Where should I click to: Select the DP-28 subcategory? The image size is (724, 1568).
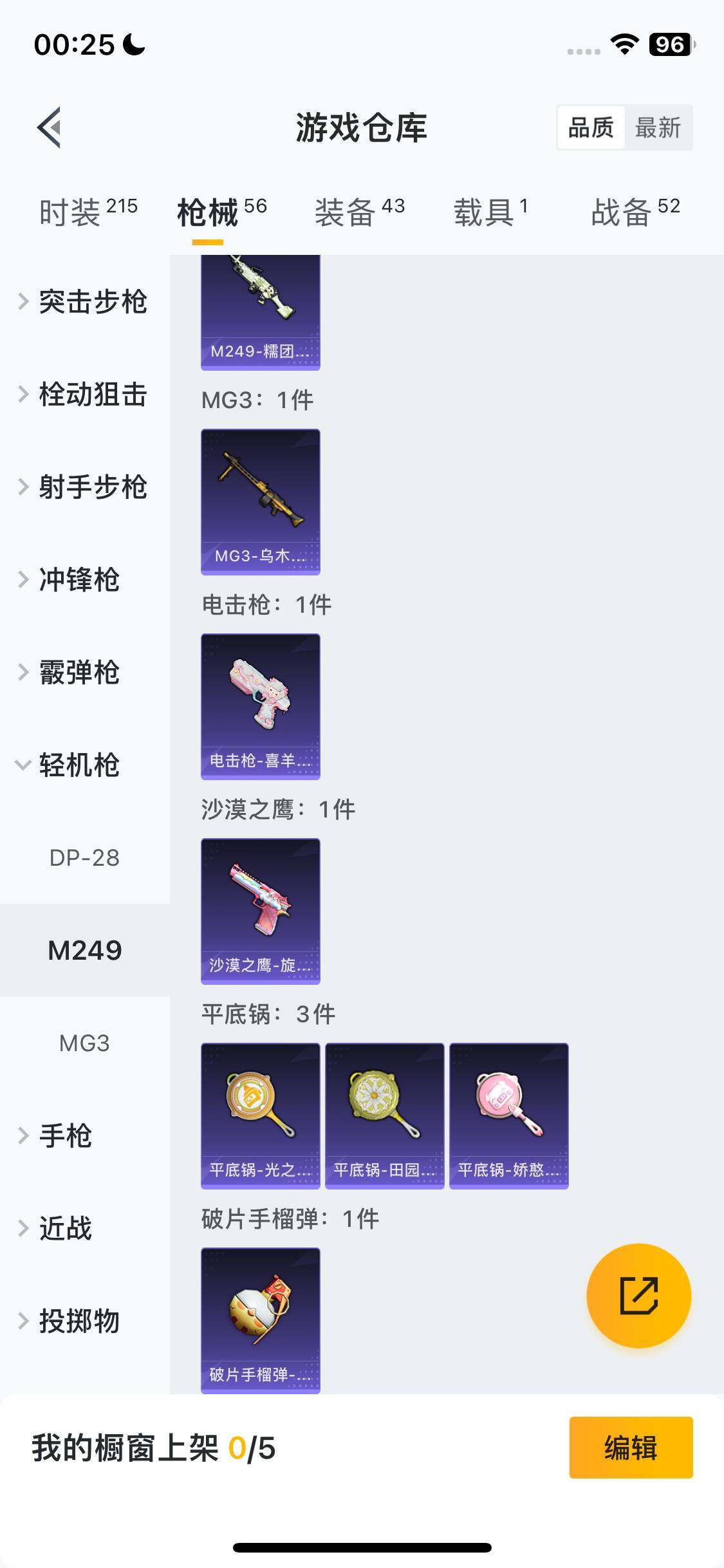click(84, 857)
